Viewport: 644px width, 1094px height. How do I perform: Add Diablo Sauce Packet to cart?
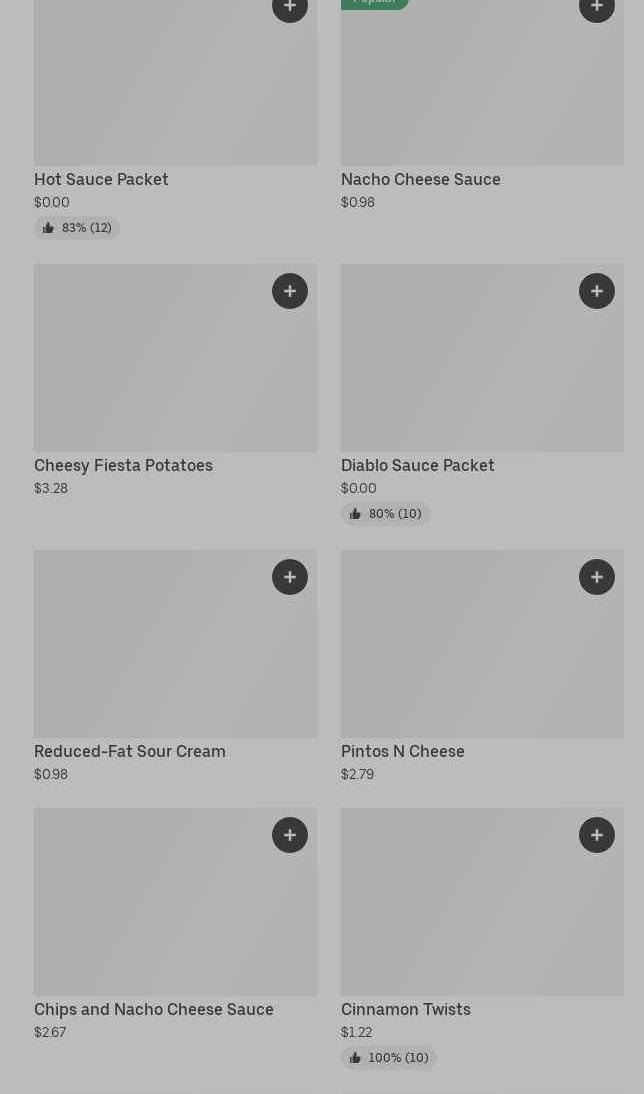point(597,291)
